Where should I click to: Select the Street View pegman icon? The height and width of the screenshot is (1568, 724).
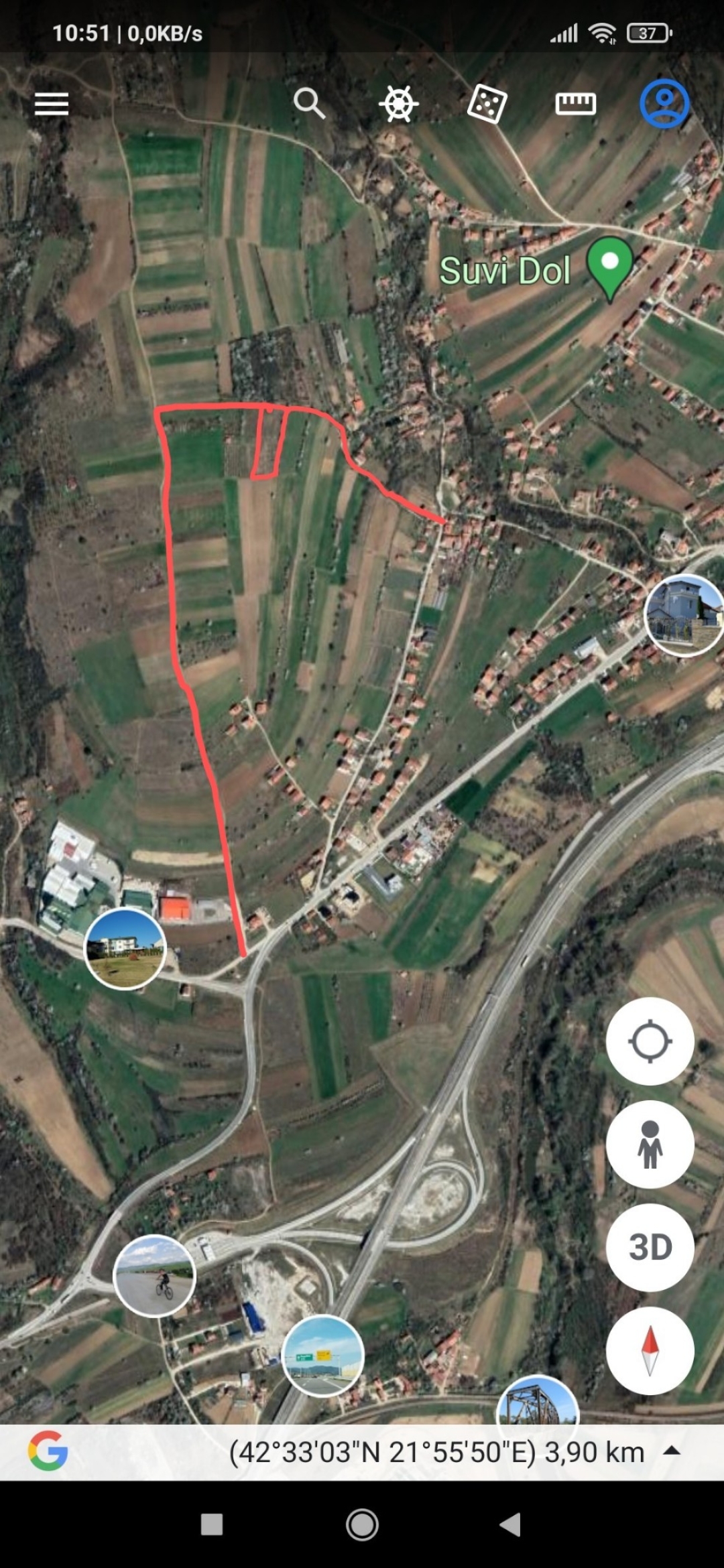point(651,1145)
